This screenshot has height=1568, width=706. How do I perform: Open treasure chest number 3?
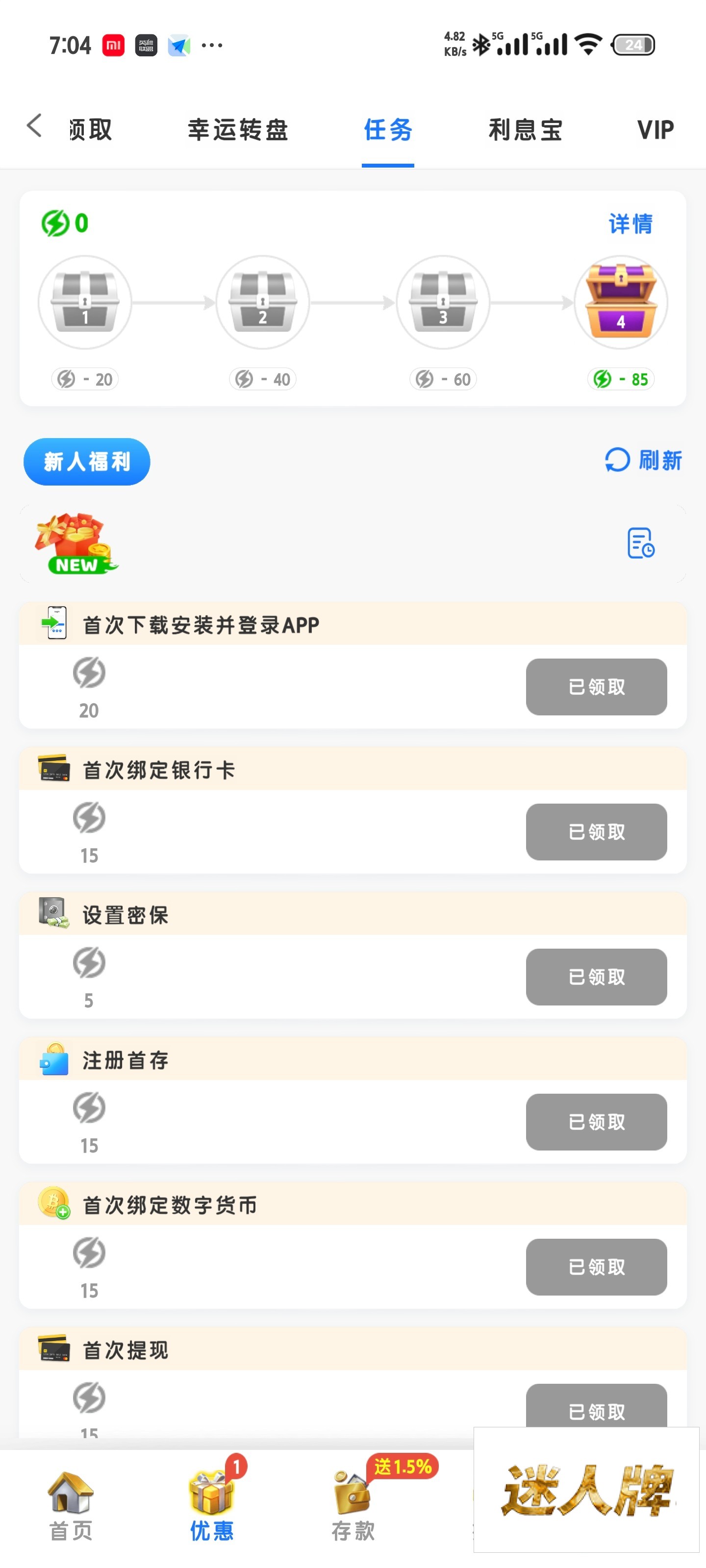443,302
